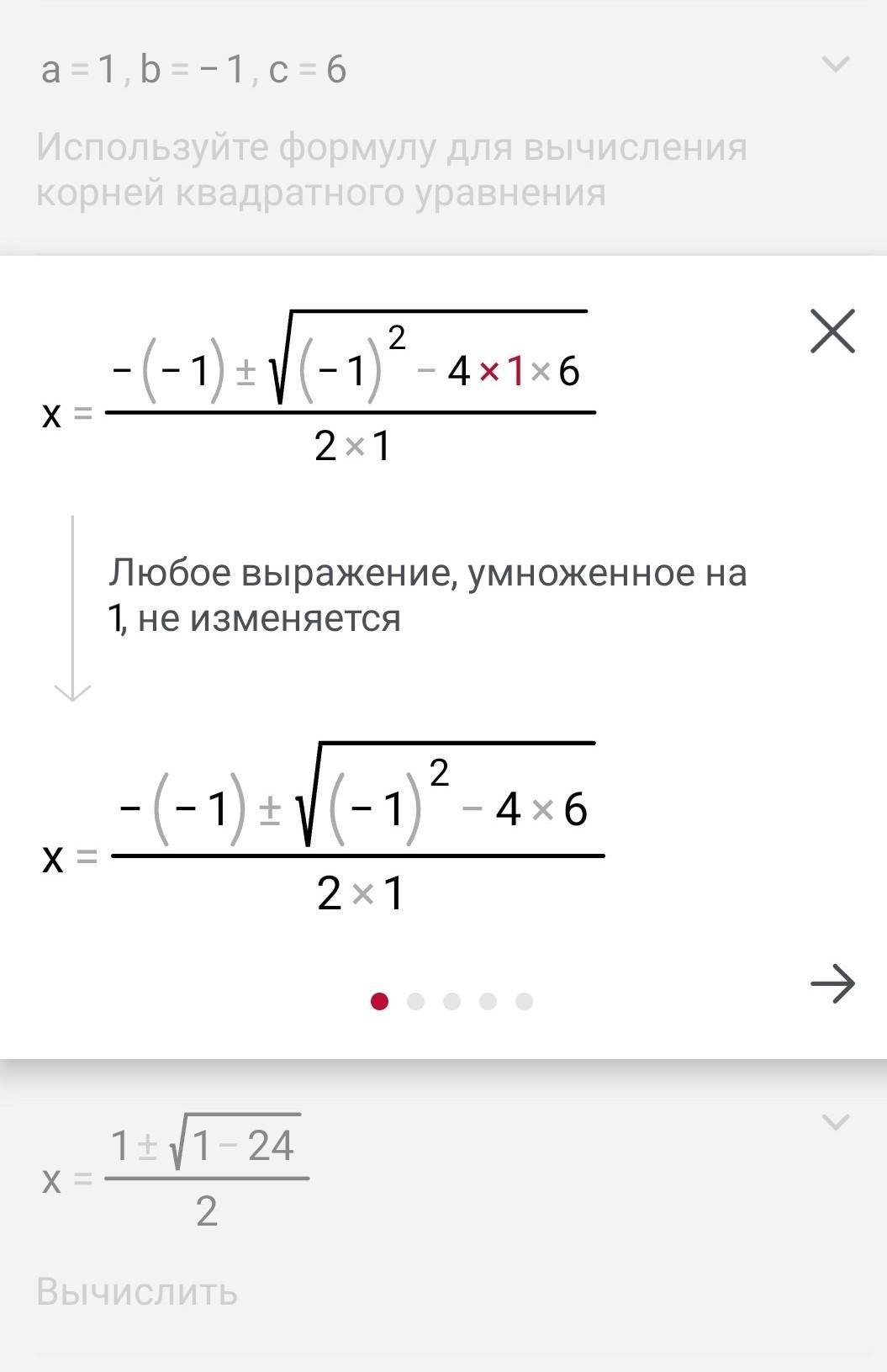Jump to the second page dot
The height and width of the screenshot is (1372, 887).
point(415,1001)
